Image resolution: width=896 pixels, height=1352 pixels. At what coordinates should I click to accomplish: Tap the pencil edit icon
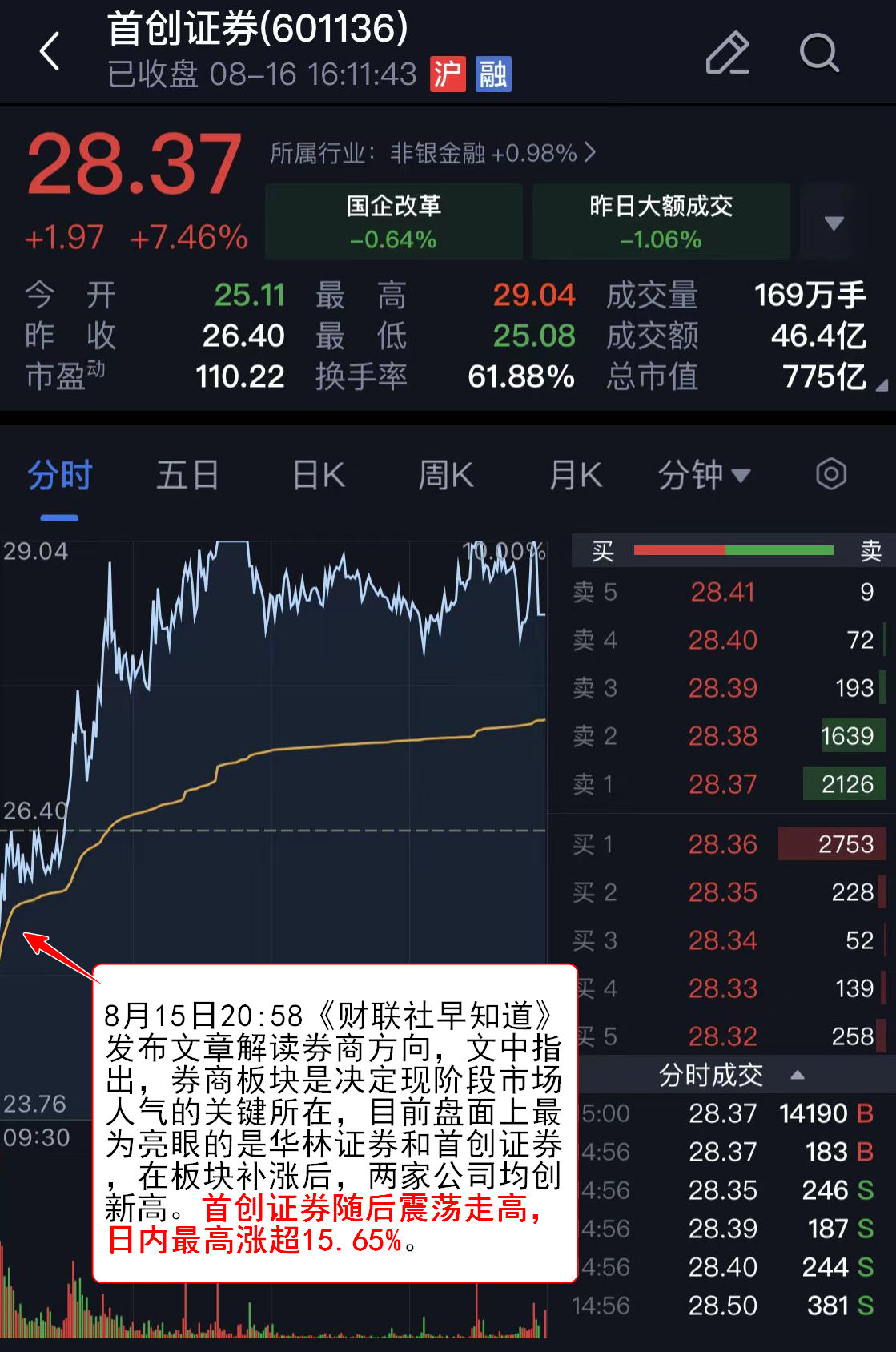[727, 53]
